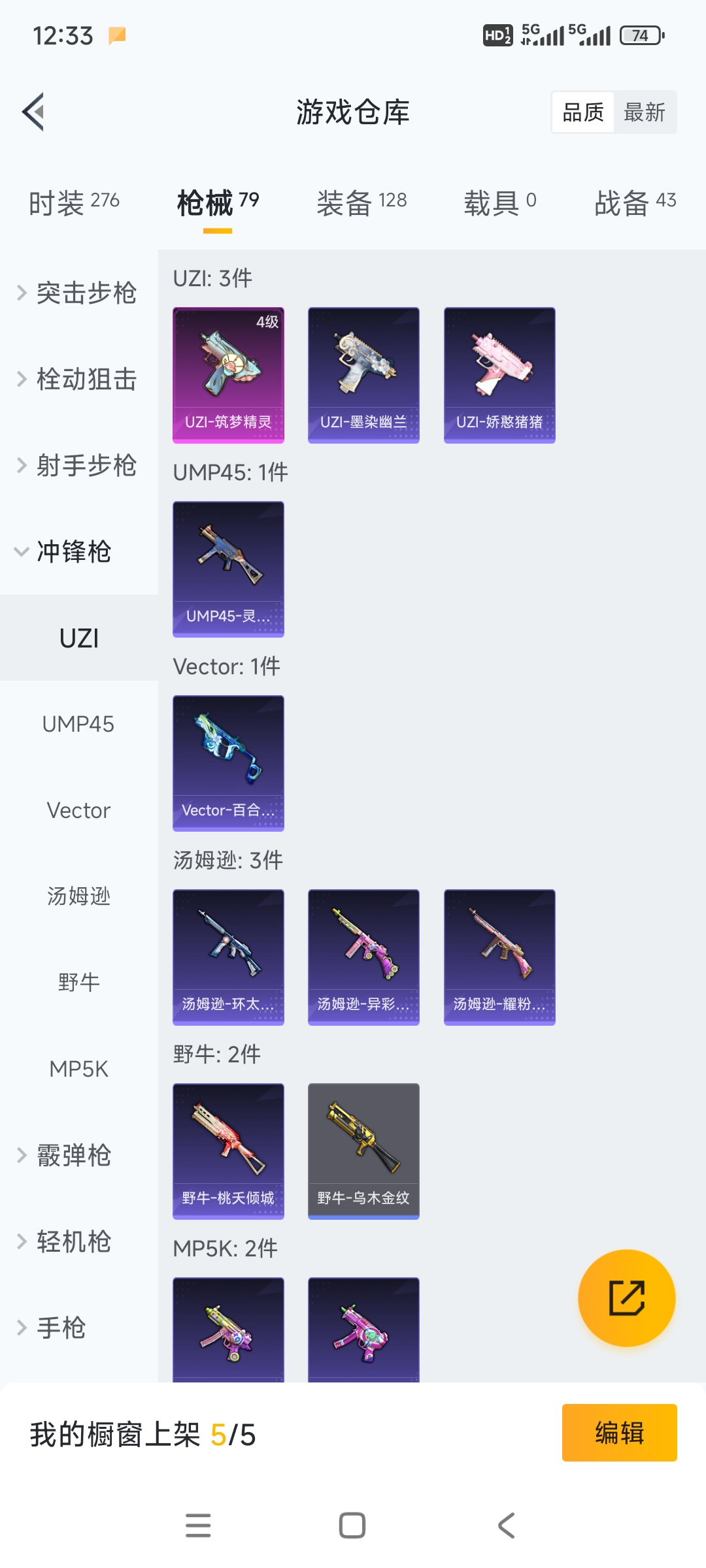Open the 汤姆逊-异彩 skin card
The image size is (706, 1568).
click(x=363, y=956)
